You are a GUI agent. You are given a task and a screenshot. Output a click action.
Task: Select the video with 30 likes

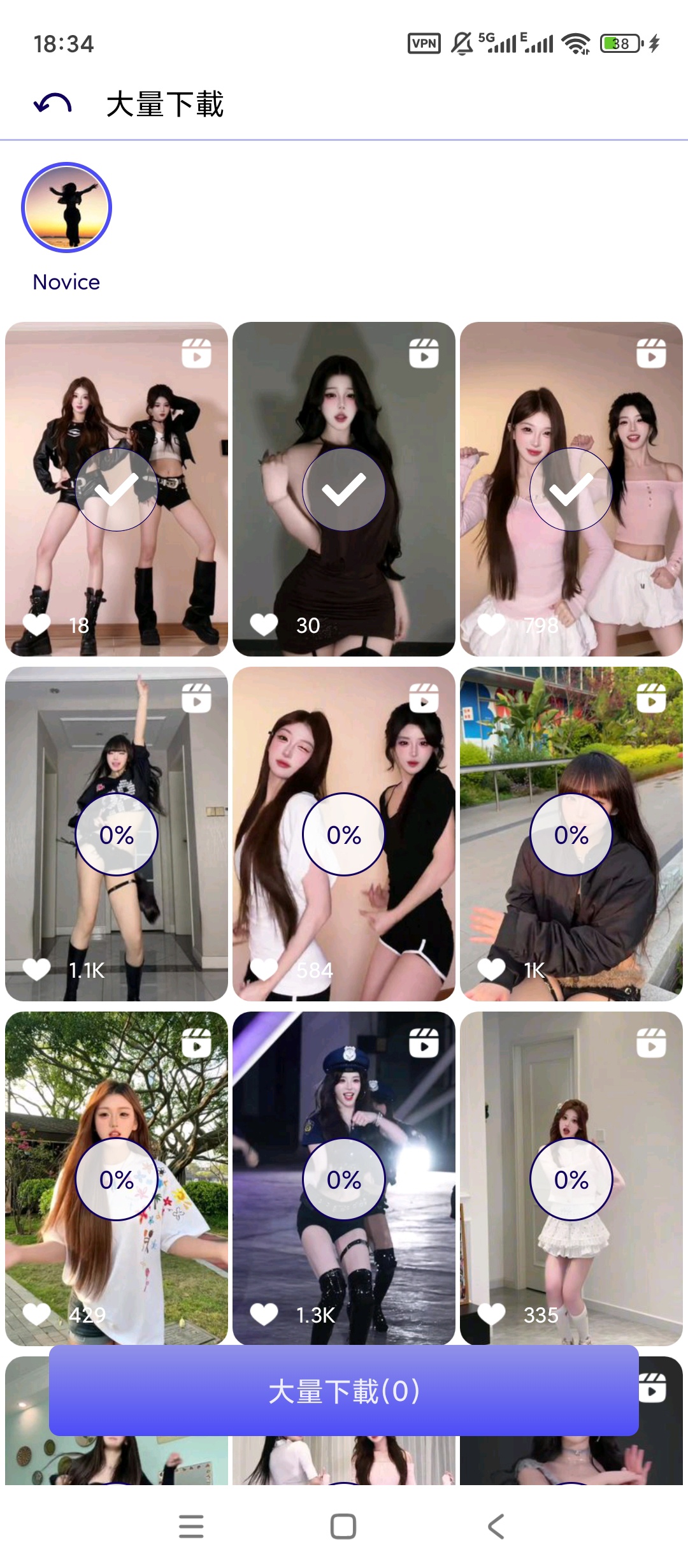344,489
